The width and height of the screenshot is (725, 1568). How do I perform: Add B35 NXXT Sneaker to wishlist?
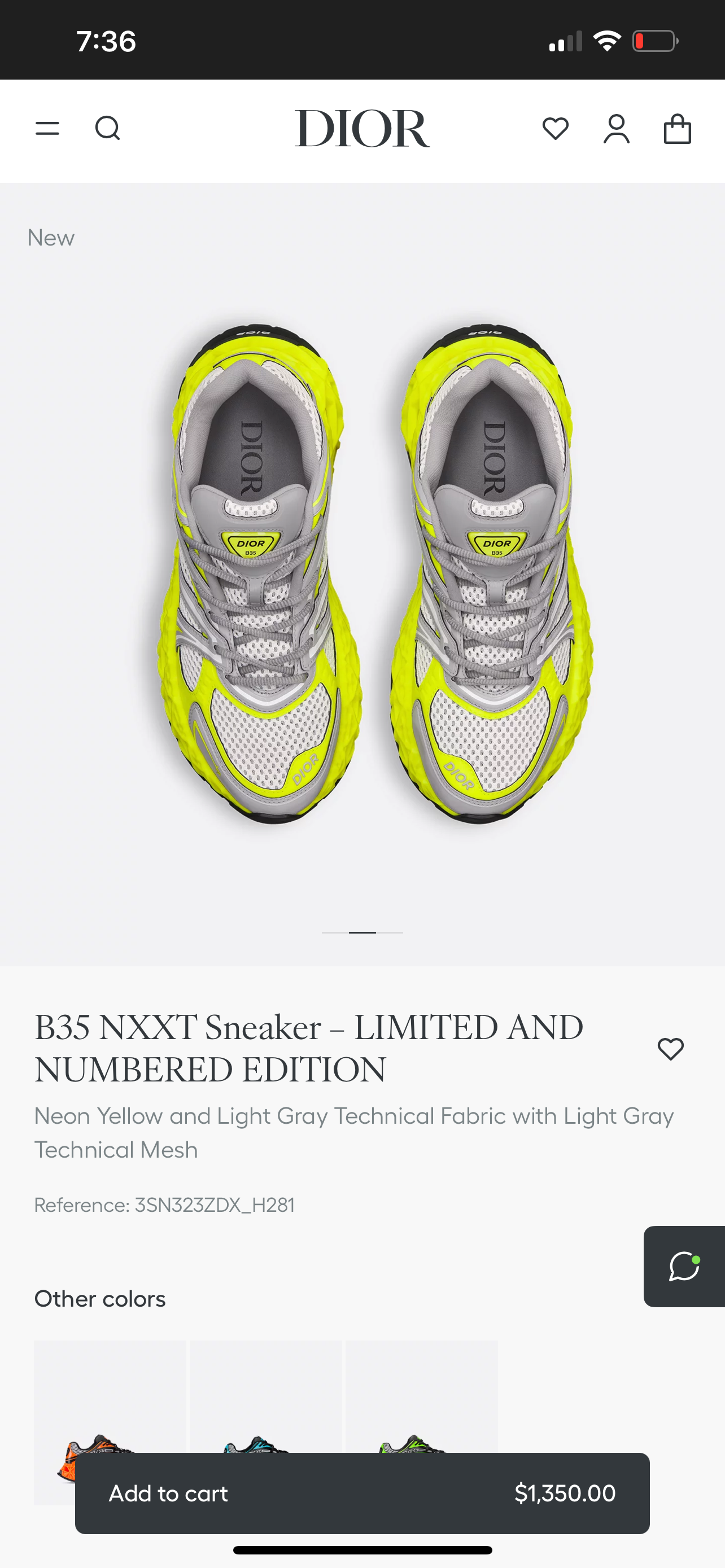click(x=670, y=1049)
